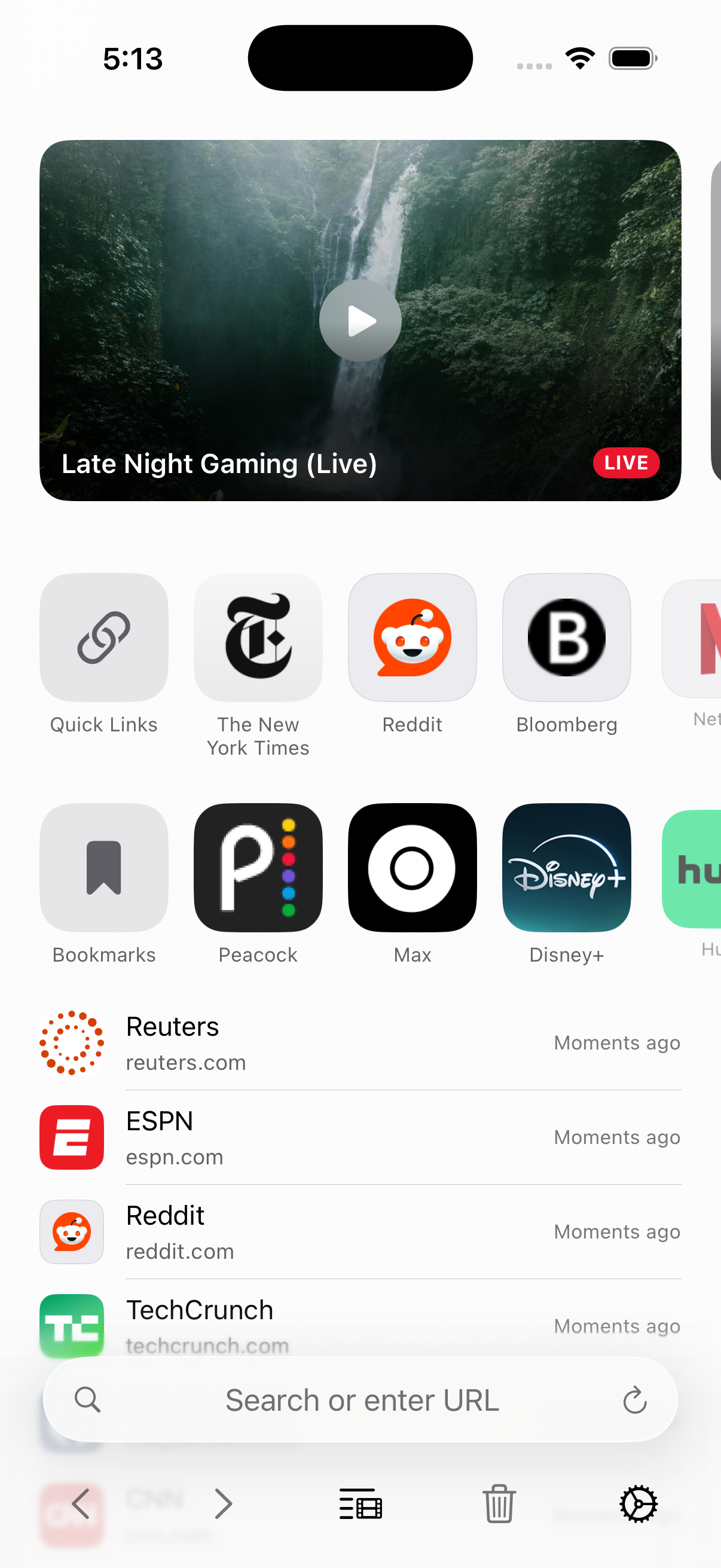Open the TechCrunch history entry
This screenshot has height=1568, width=721.
(x=360, y=1321)
